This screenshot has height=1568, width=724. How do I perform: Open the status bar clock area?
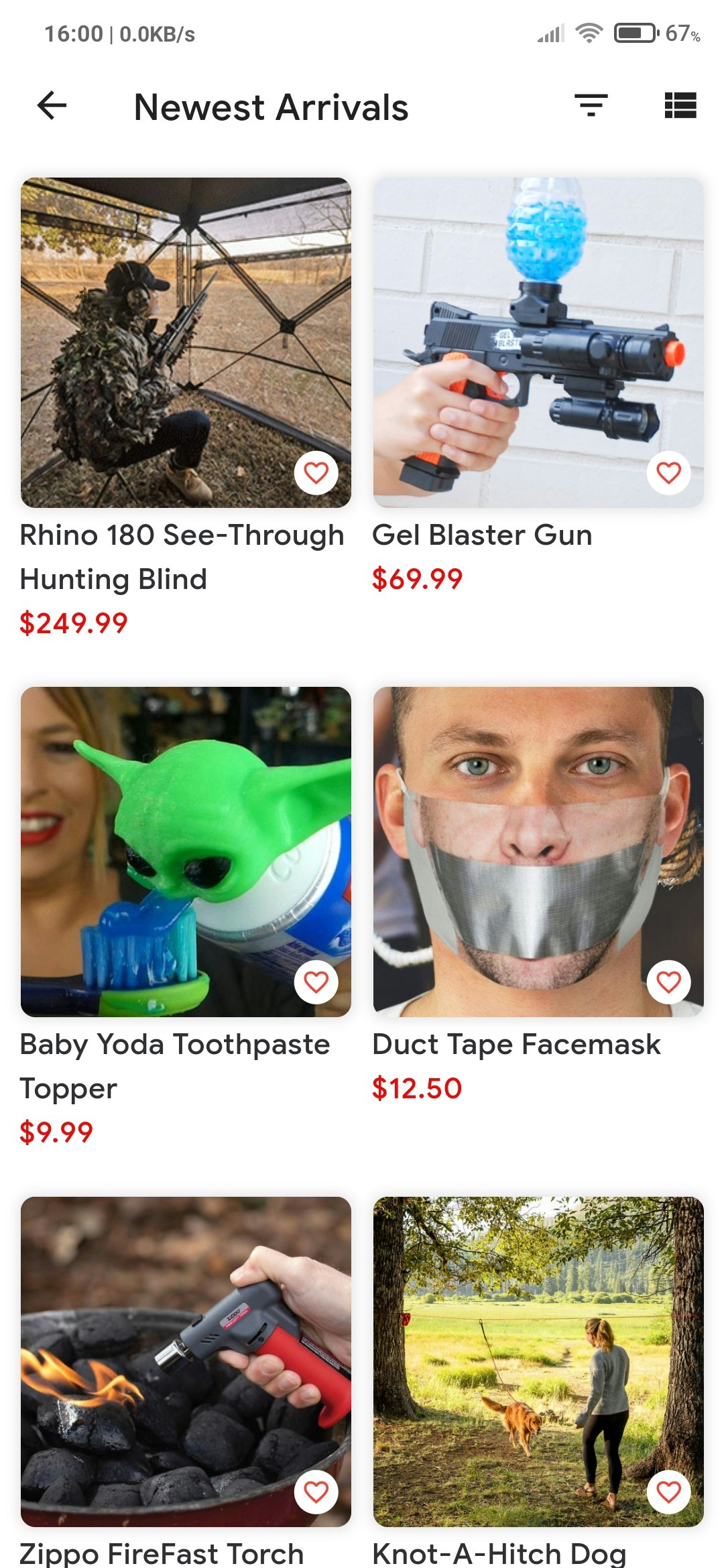pos(74,32)
